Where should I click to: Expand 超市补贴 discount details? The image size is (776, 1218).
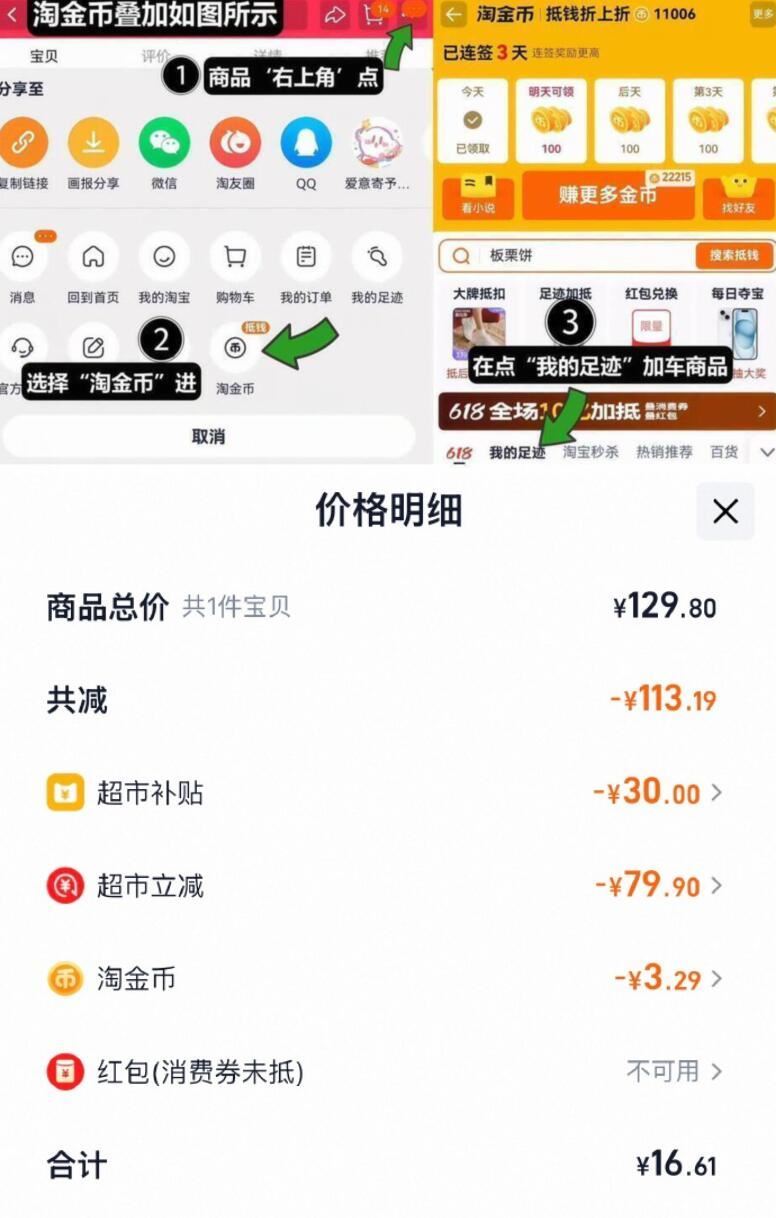[718, 793]
